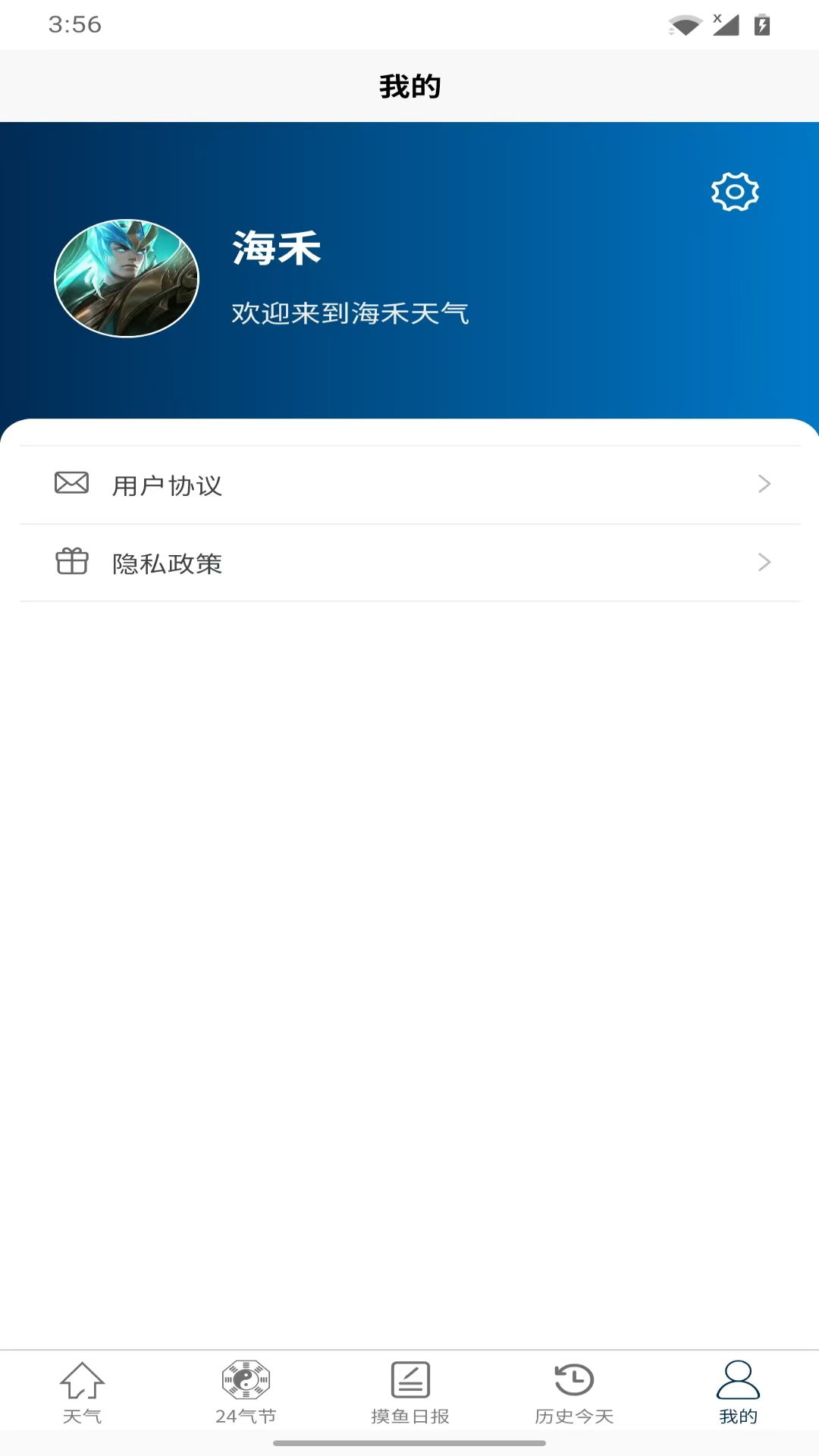Click the gift icon beside 隐私政策
This screenshot has width=819, height=1456.
(x=72, y=562)
